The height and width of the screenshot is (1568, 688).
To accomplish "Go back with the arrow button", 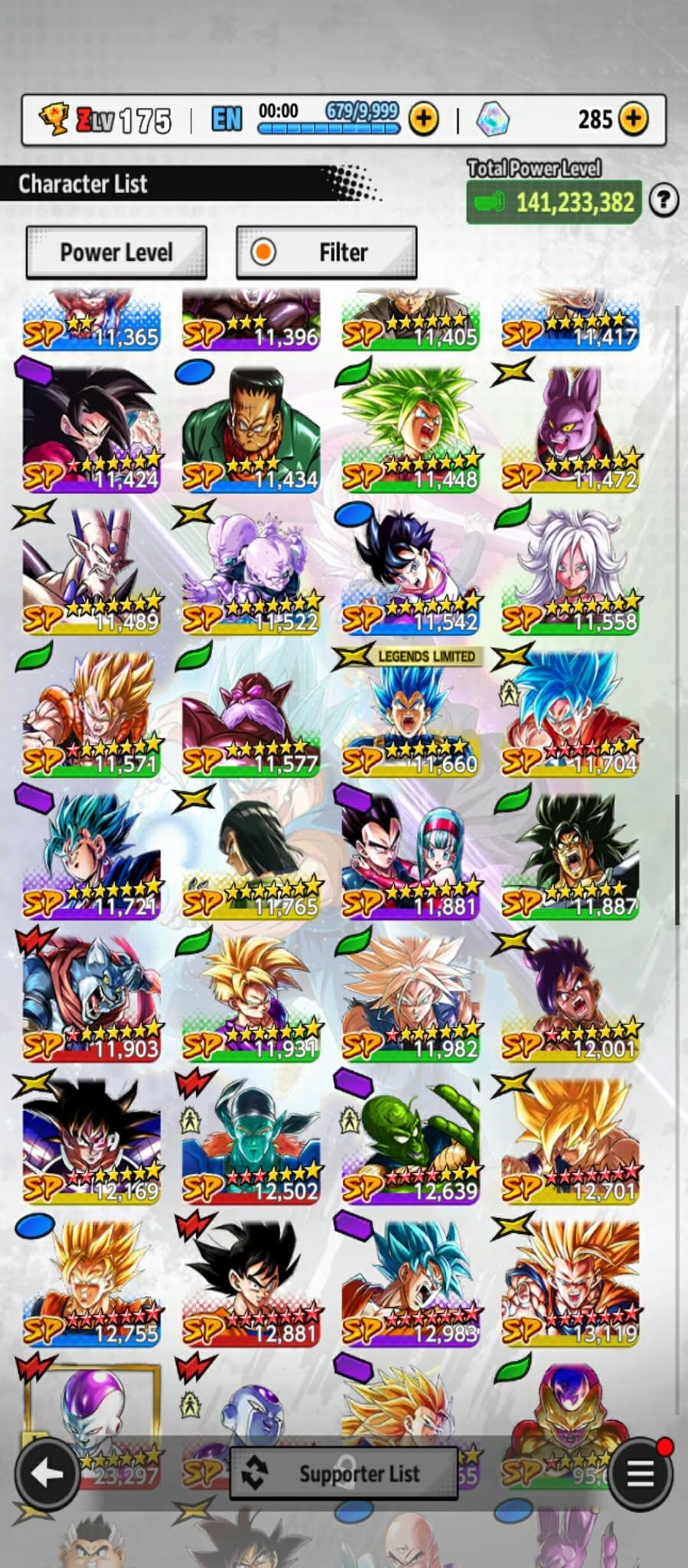I will tap(47, 1473).
